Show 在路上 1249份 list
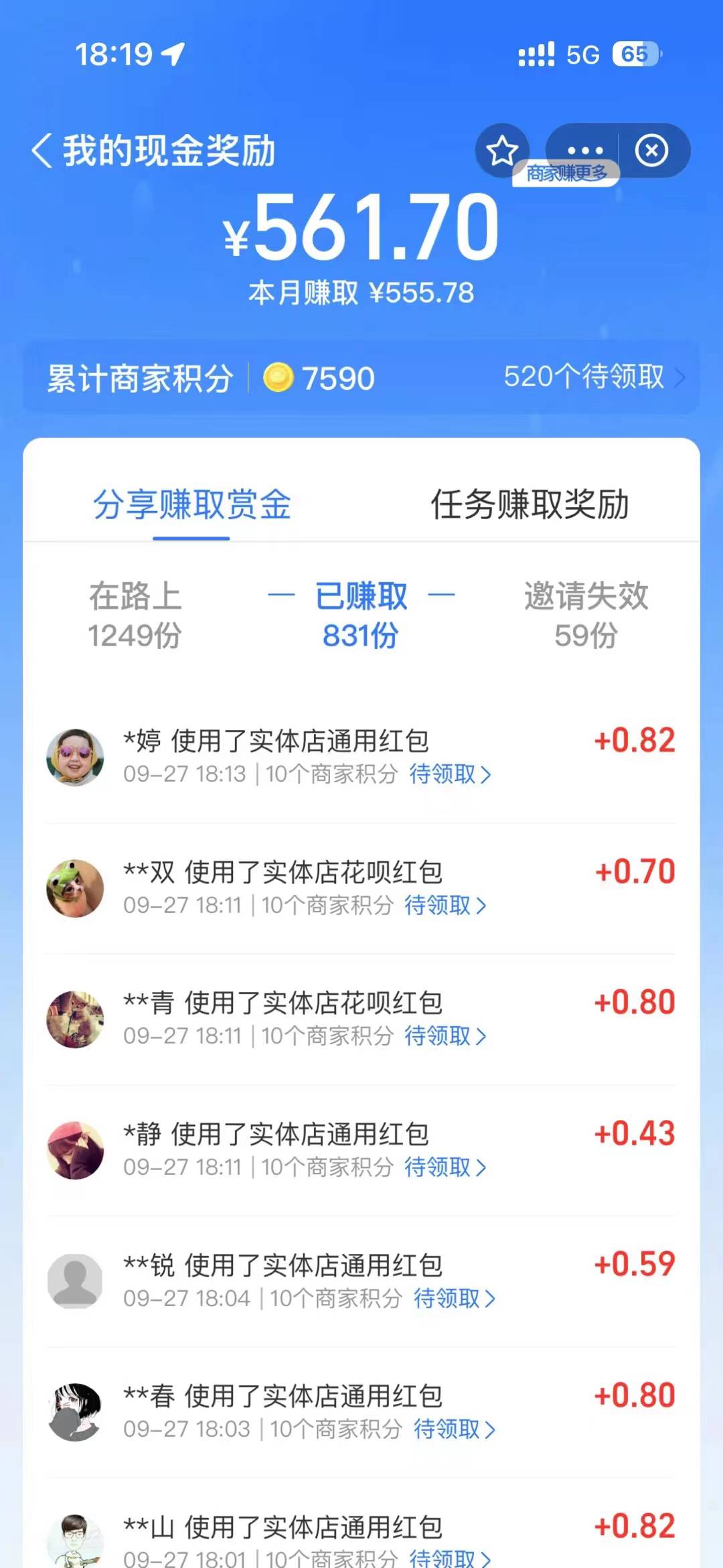 (135, 615)
